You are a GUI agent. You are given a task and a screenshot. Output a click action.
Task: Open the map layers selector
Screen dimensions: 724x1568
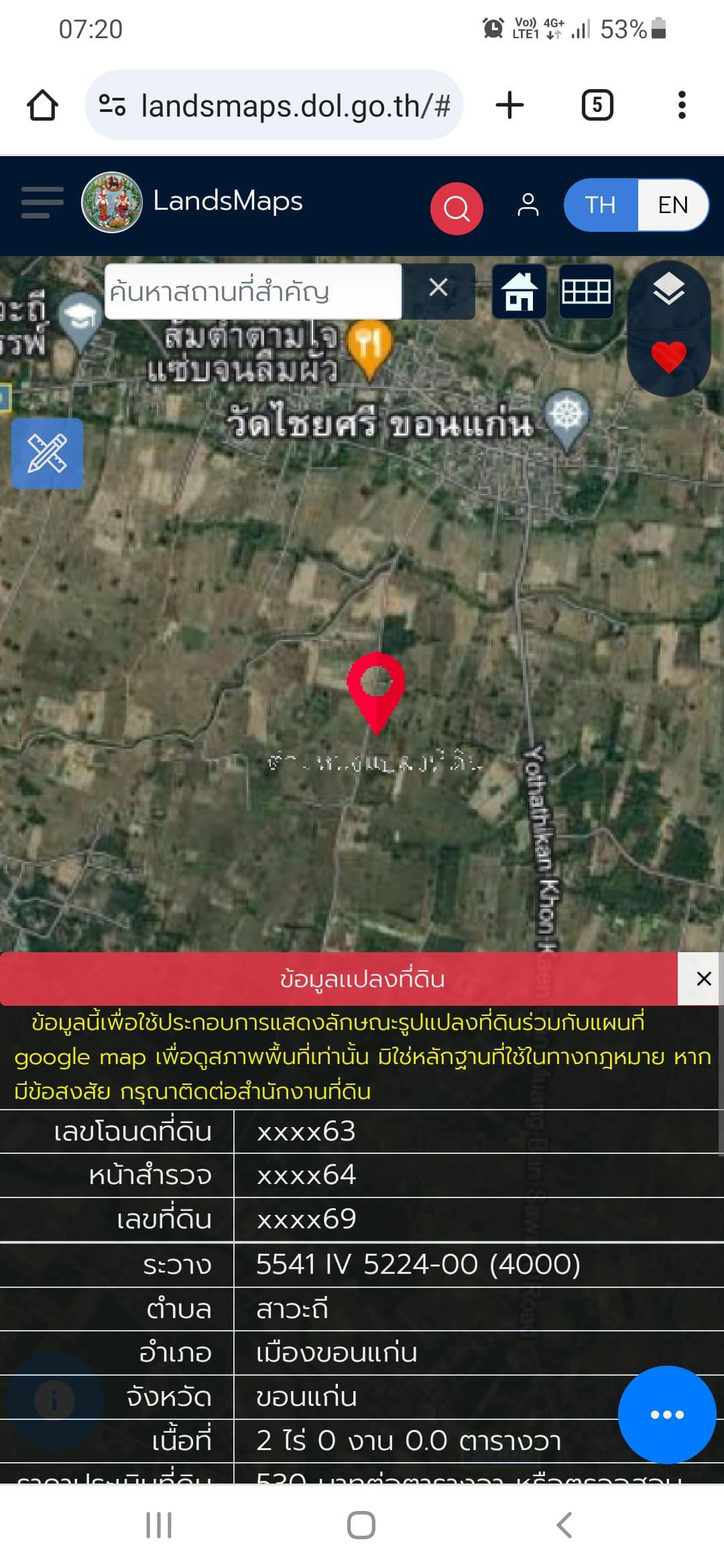click(668, 289)
